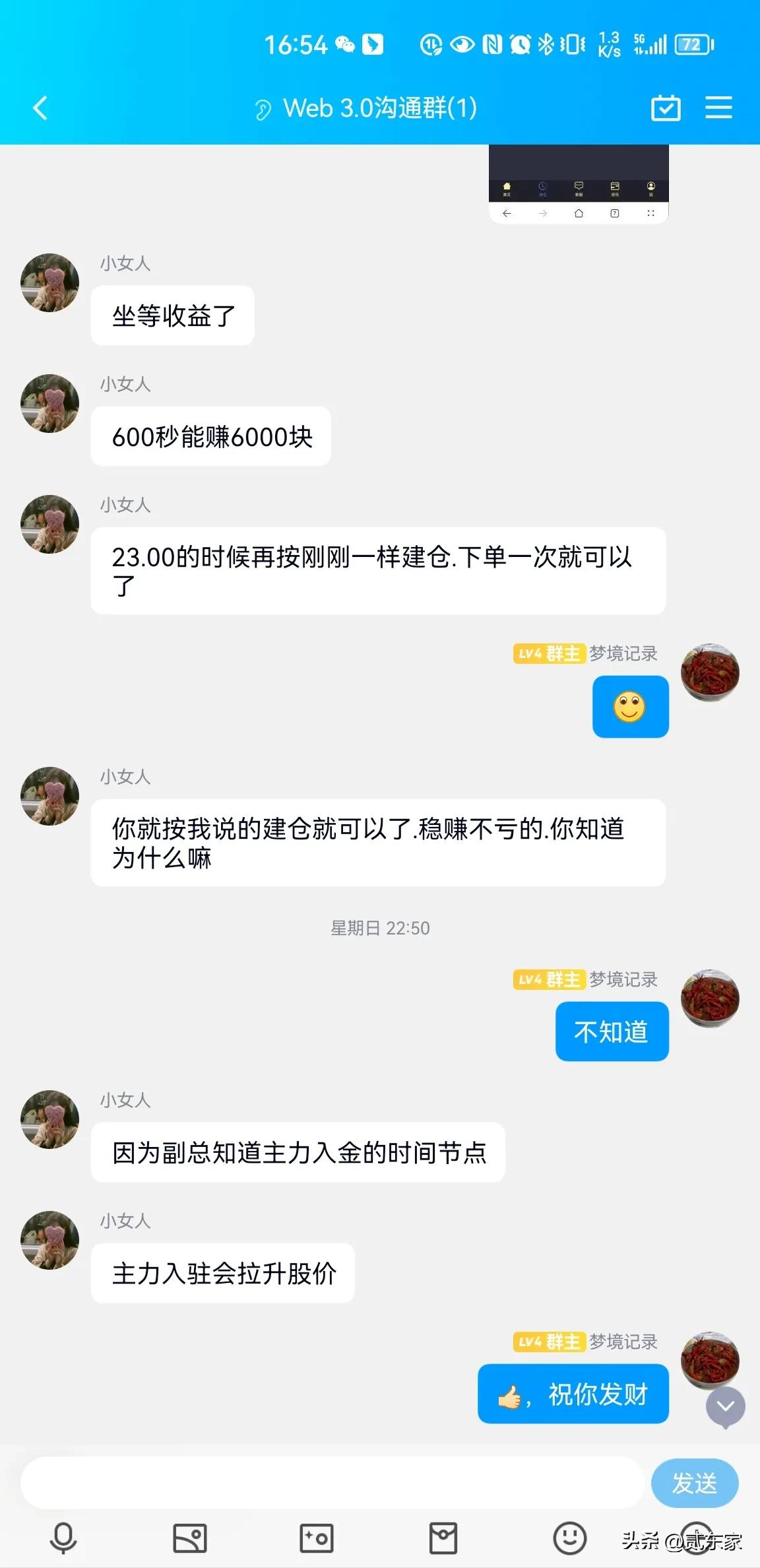The width and height of the screenshot is (760, 1568).
Task: Tap the back arrow to exit chat
Action: pos(40,108)
